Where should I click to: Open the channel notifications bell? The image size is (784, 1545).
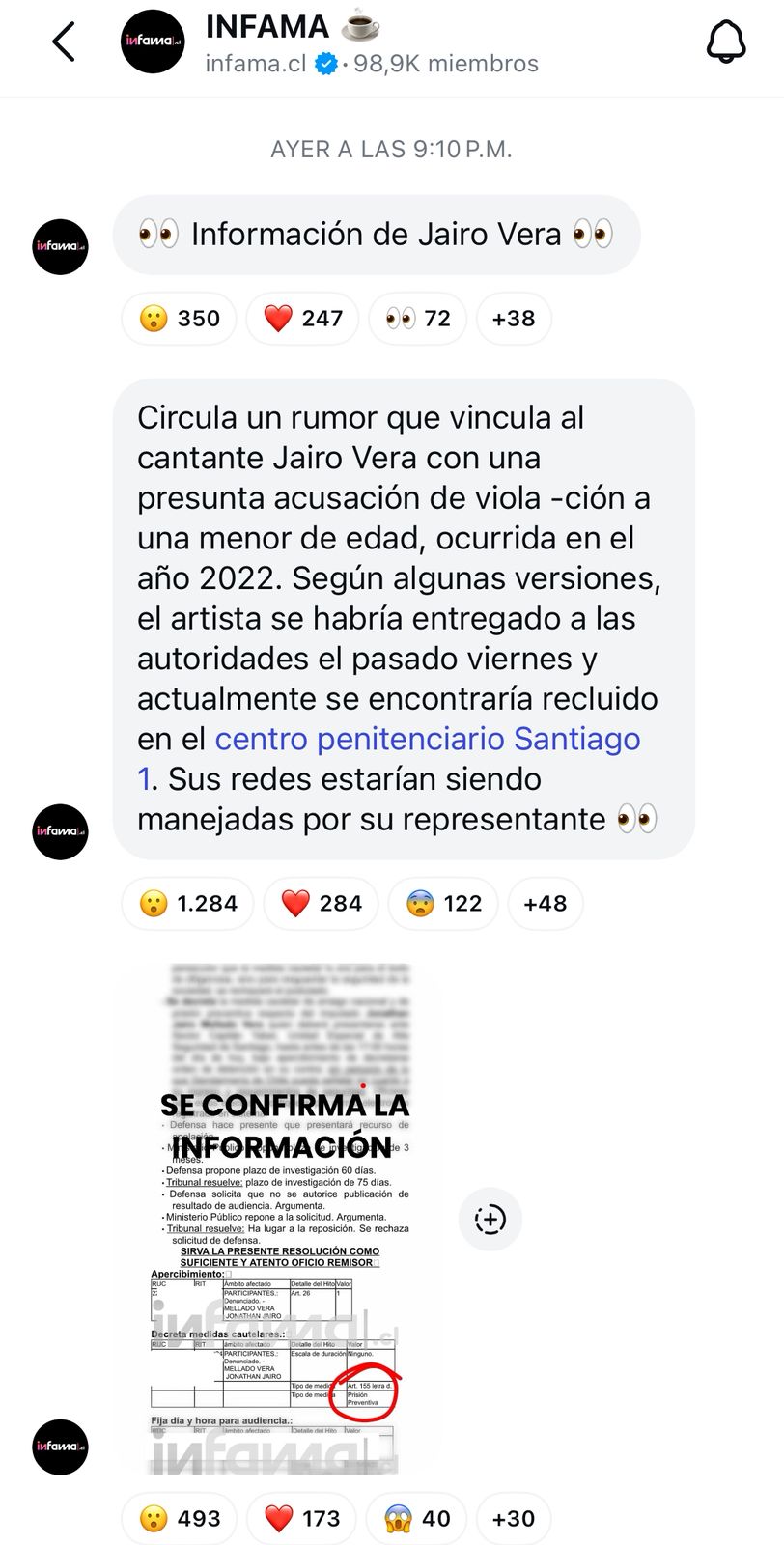[726, 43]
